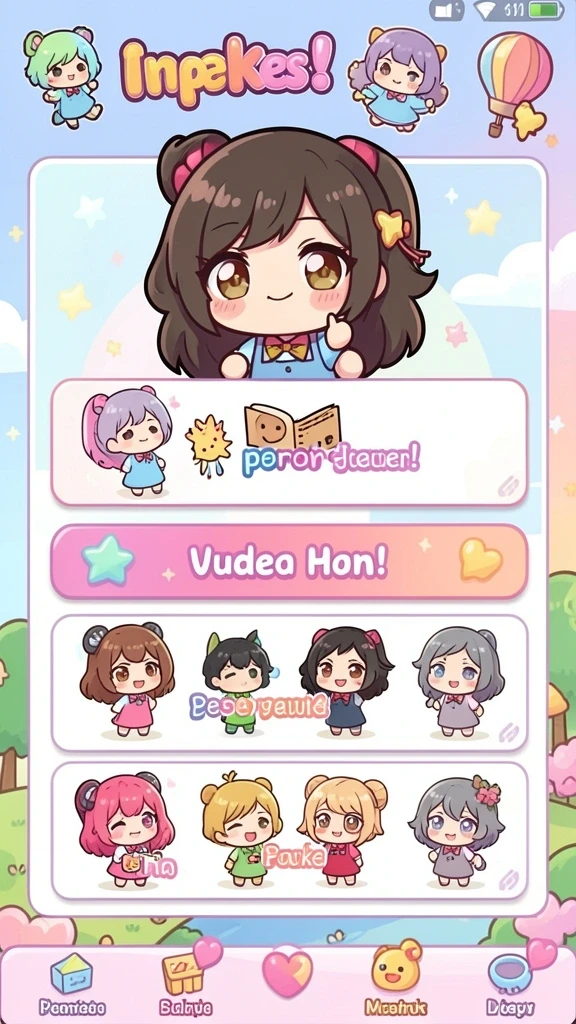Choose the black-haired cat-eared character in green
This screenshot has width=576, height=1024.
click(x=237, y=682)
